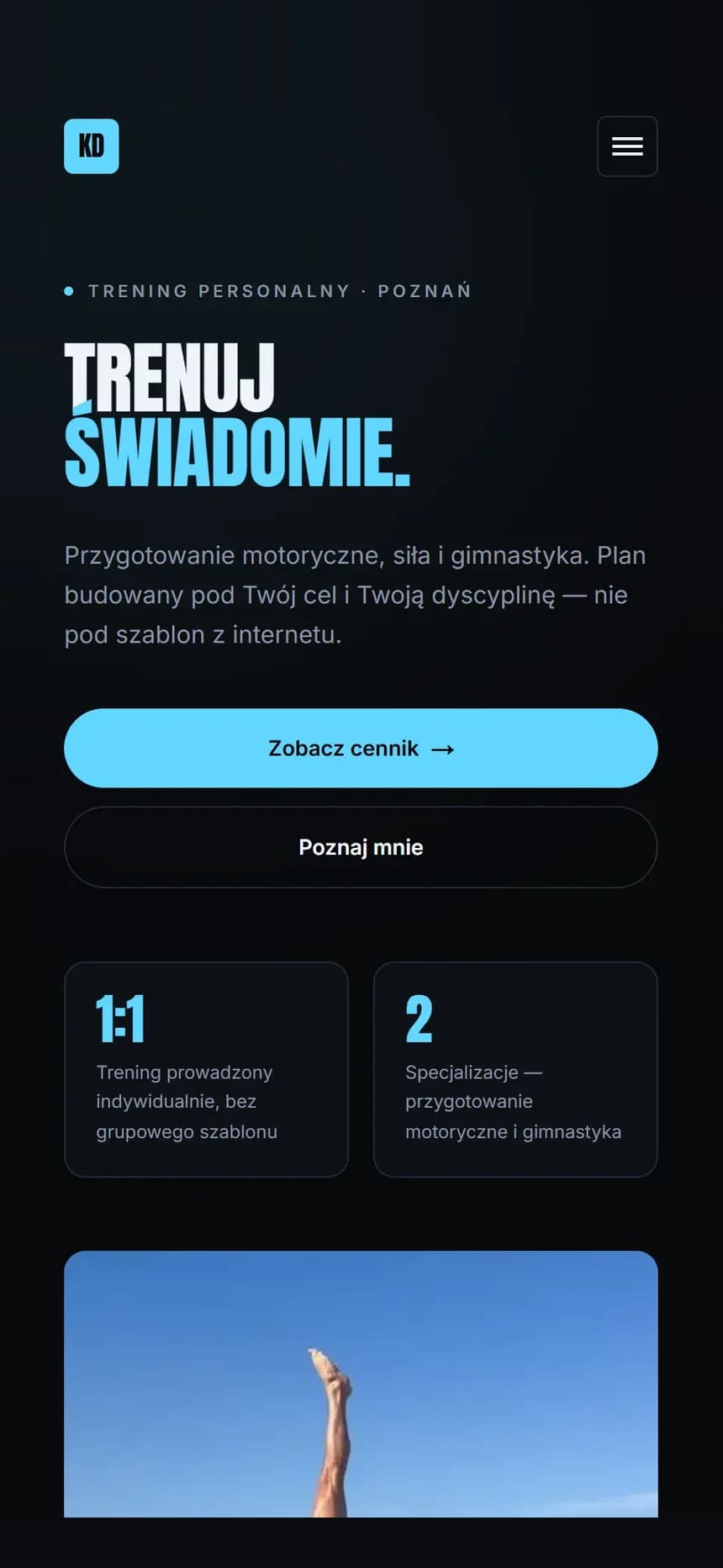The width and height of the screenshot is (723, 1568).
Task: Tap the KD logo to go home
Action: (92, 146)
